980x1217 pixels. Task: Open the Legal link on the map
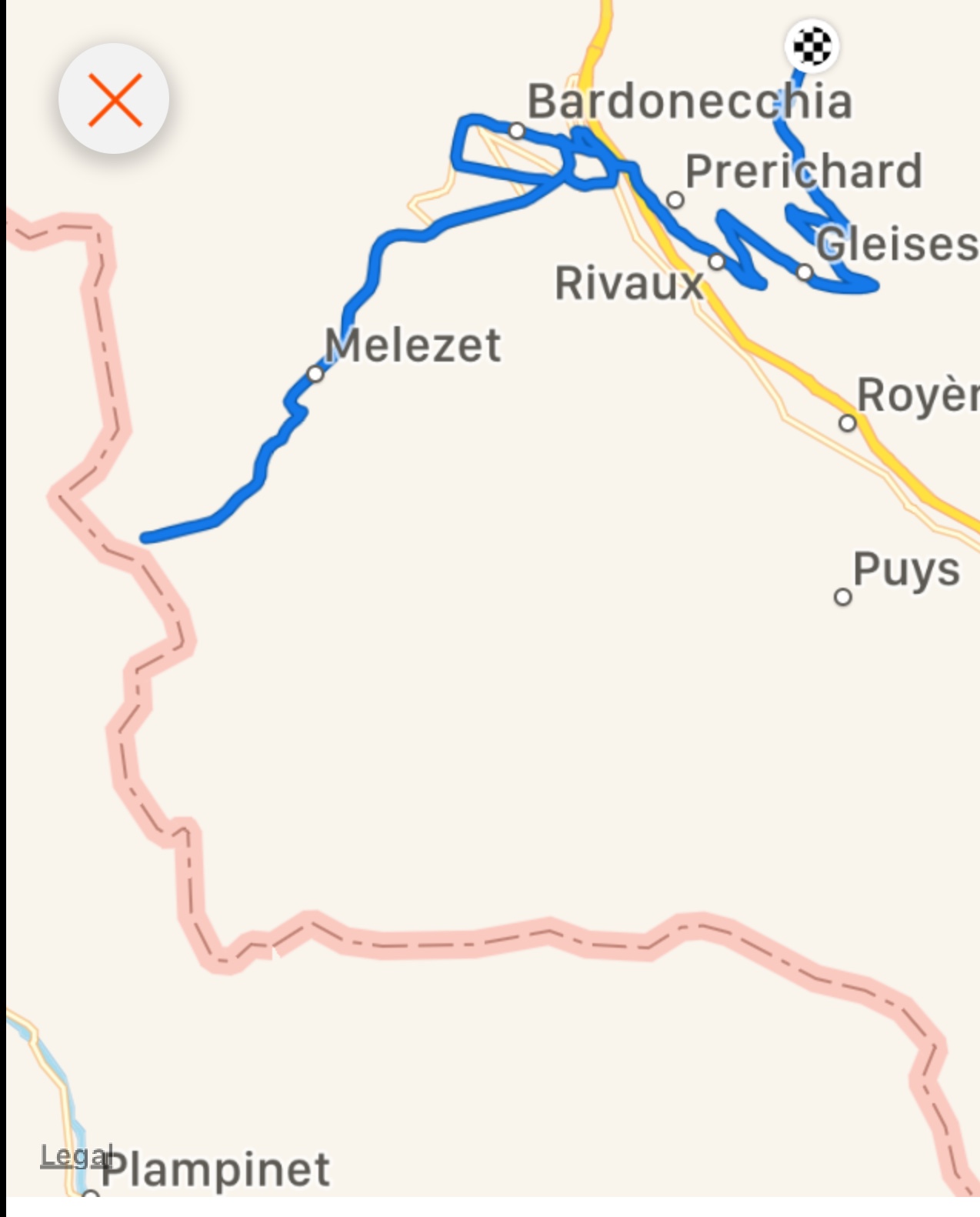tap(73, 1155)
